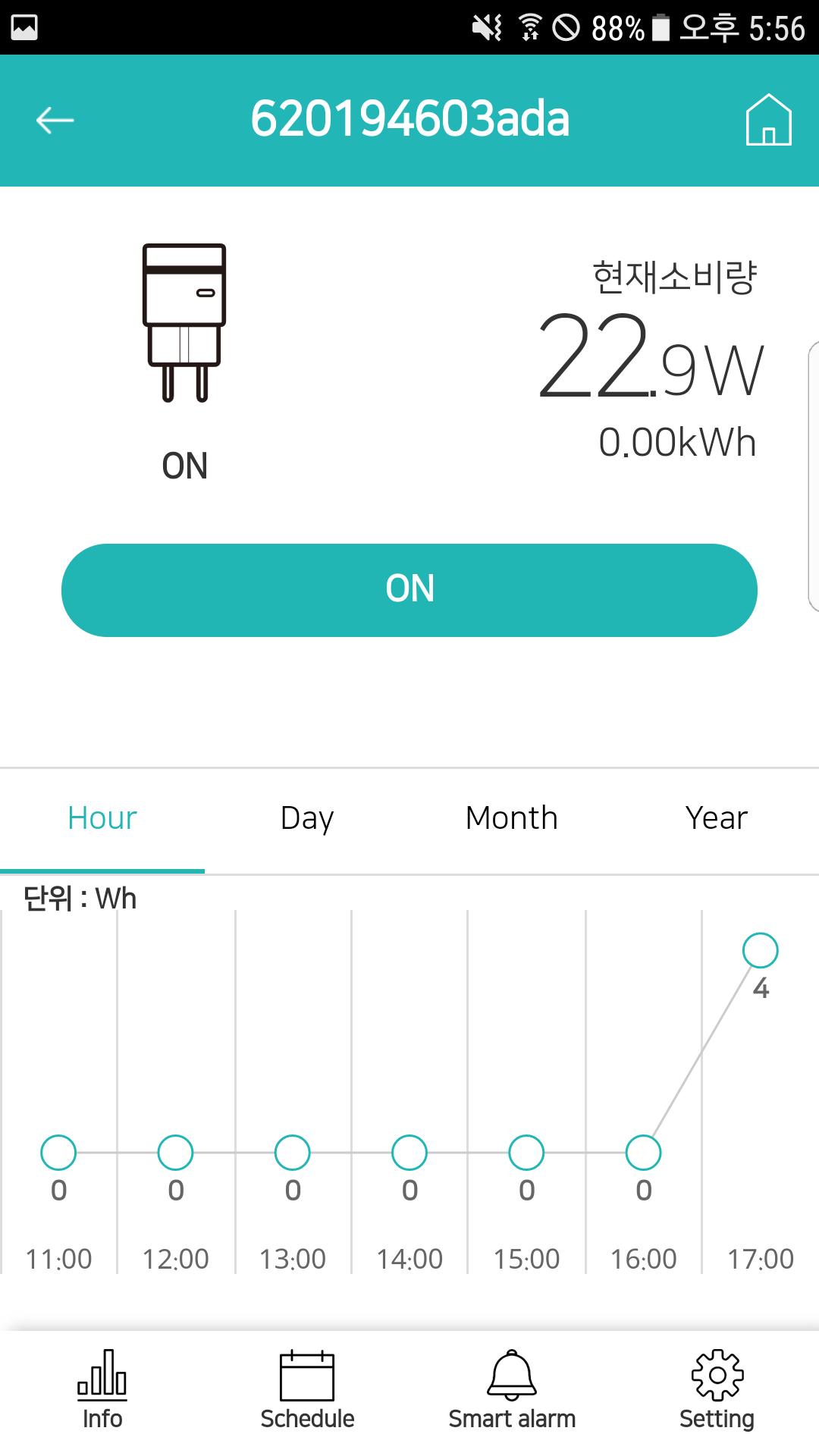The width and height of the screenshot is (819, 1456).
Task: Tap the 16:00 data point on chart
Action: pyautogui.click(x=643, y=1153)
